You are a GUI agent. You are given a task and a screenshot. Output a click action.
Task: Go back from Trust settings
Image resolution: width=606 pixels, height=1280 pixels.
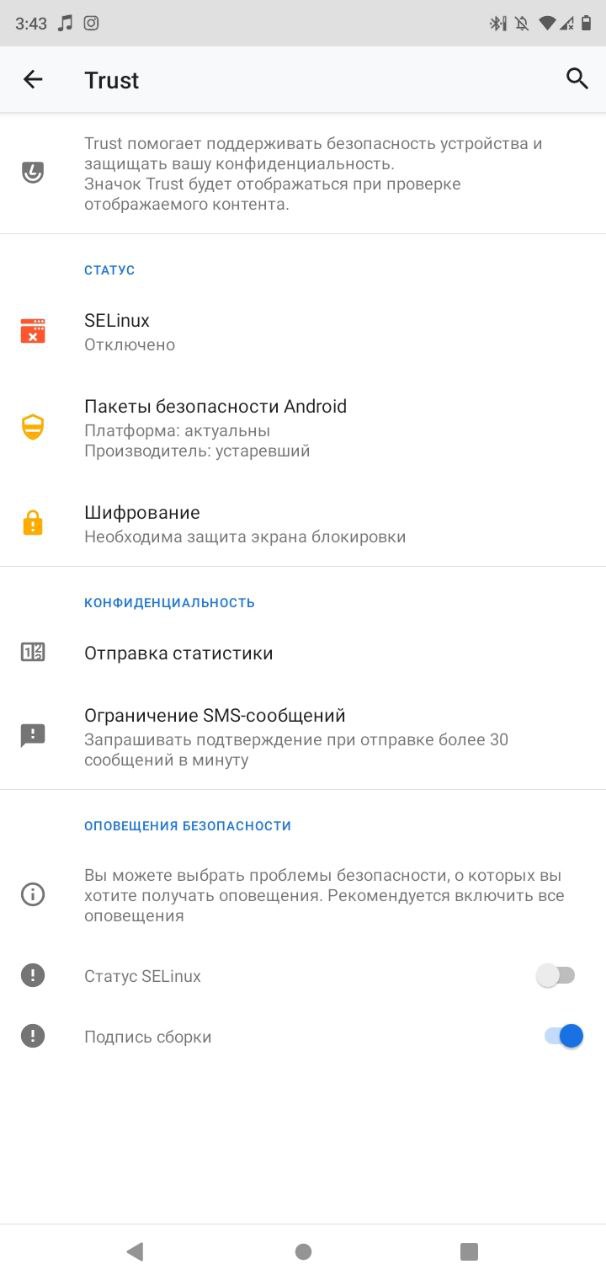coord(33,80)
